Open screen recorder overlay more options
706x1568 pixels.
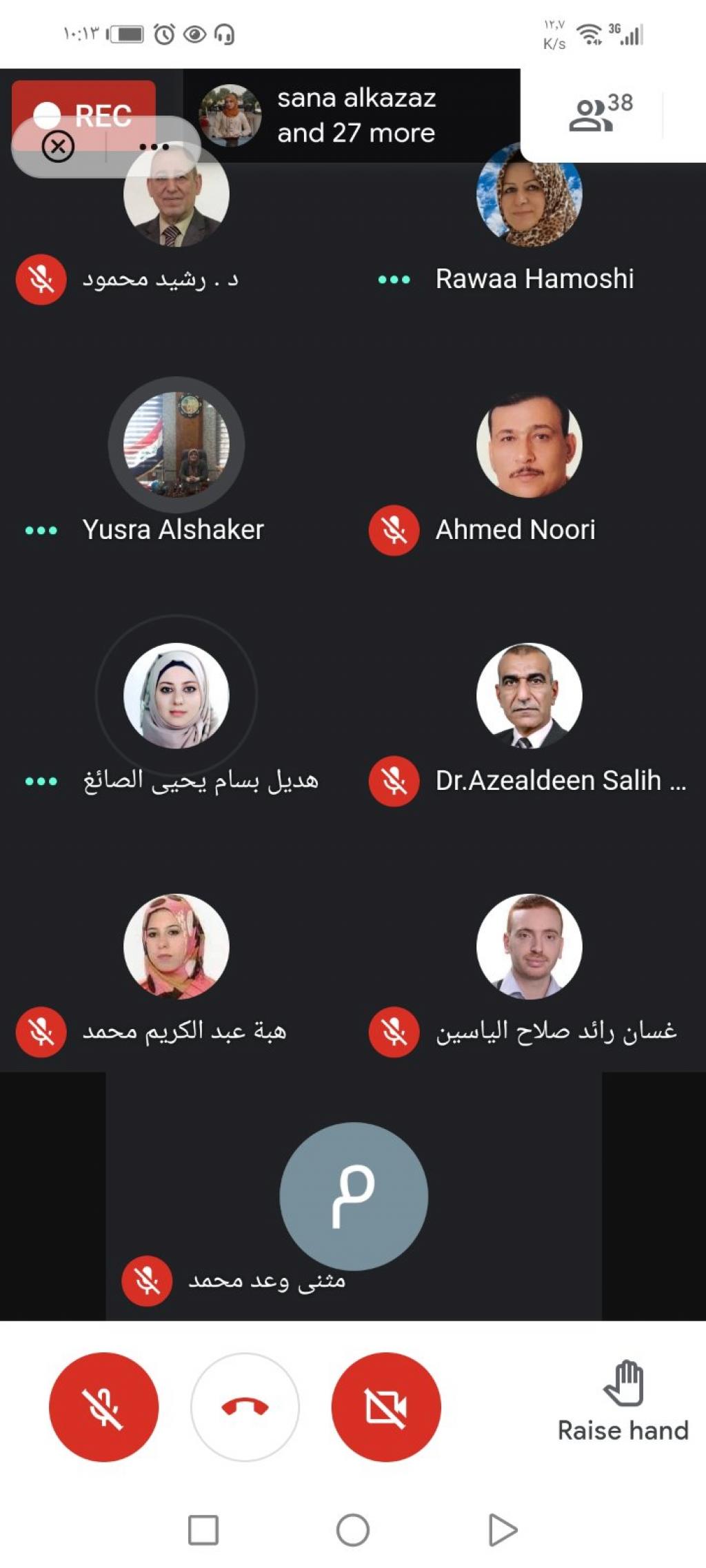pos(154,147)
